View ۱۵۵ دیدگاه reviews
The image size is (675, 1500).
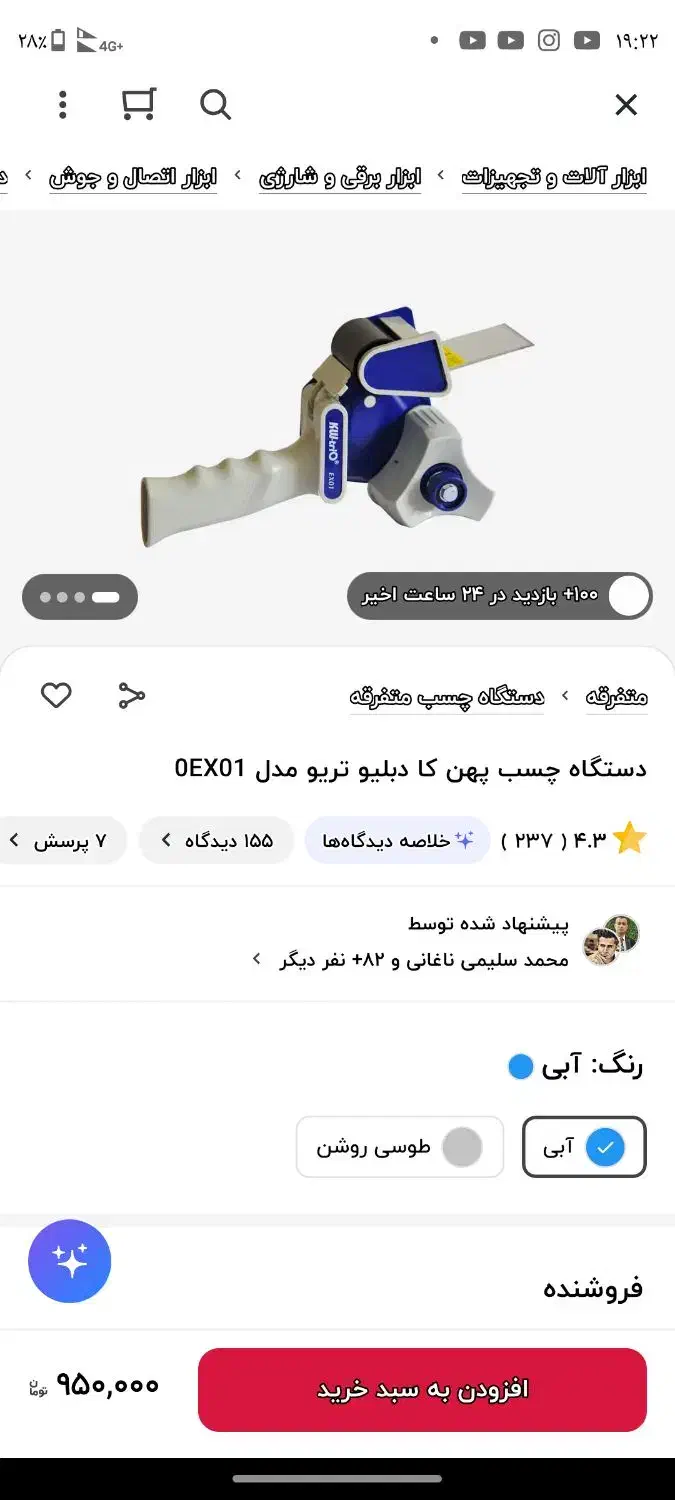point(216,841)
